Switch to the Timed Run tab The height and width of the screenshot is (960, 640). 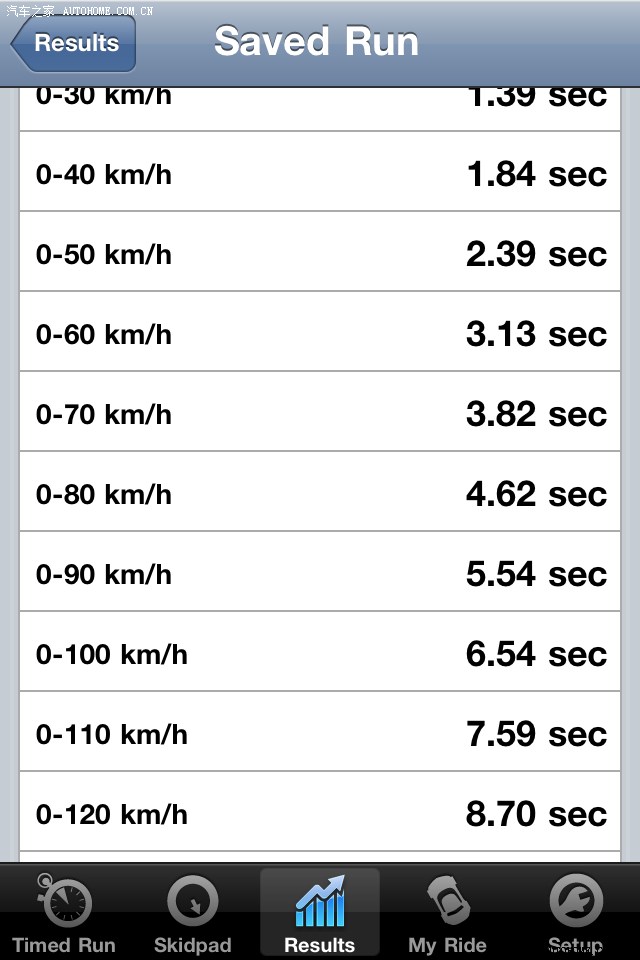pyautogui.click(x=64, y=913)
